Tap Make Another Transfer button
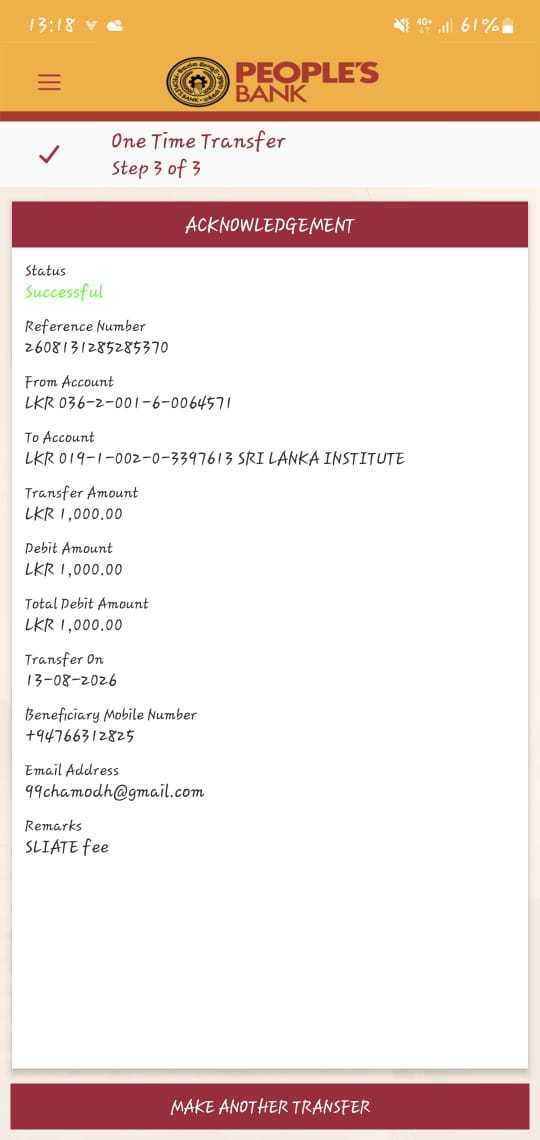 270,1107
